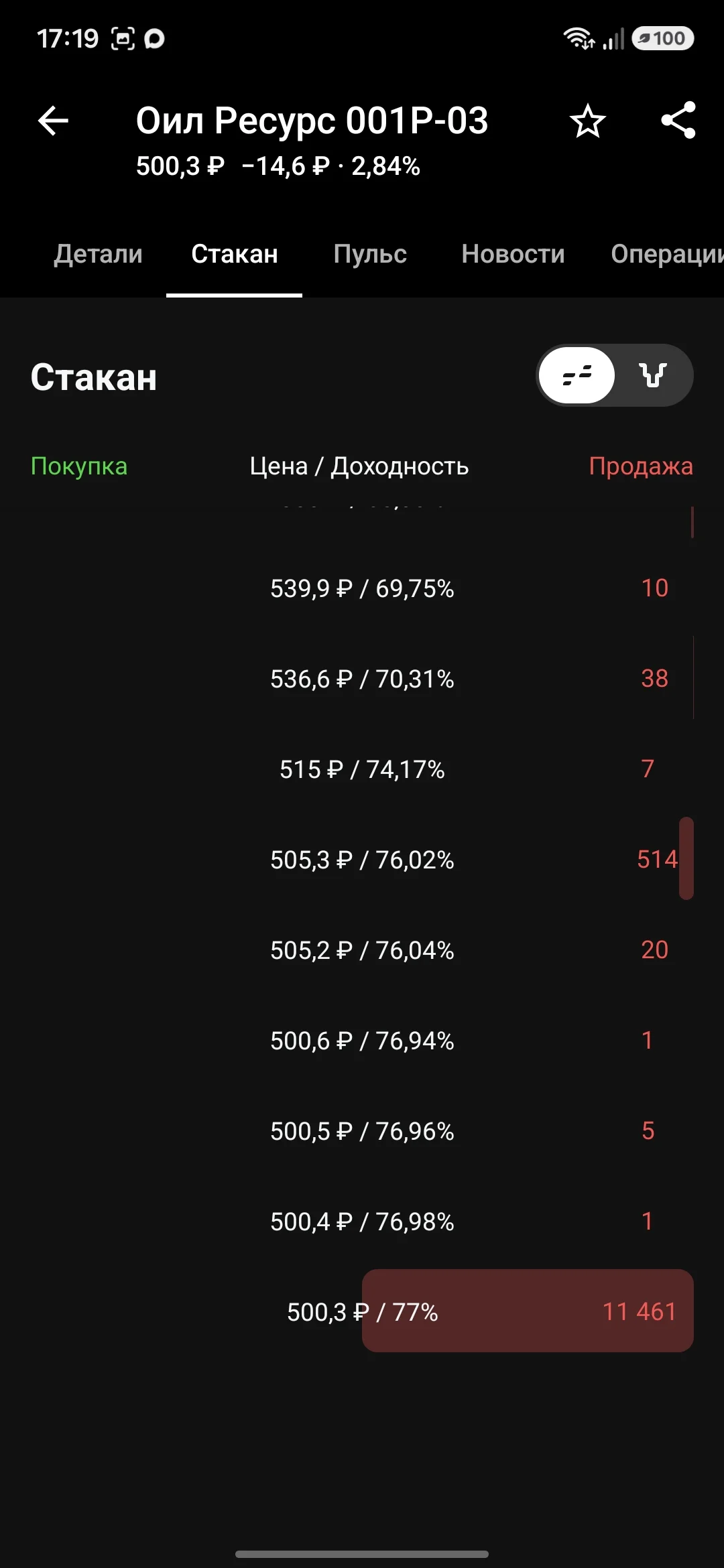Tap the 539,9 ₽ / 69,75% sell order
This screenshot has height=1568, width=724.
(362, 588)
